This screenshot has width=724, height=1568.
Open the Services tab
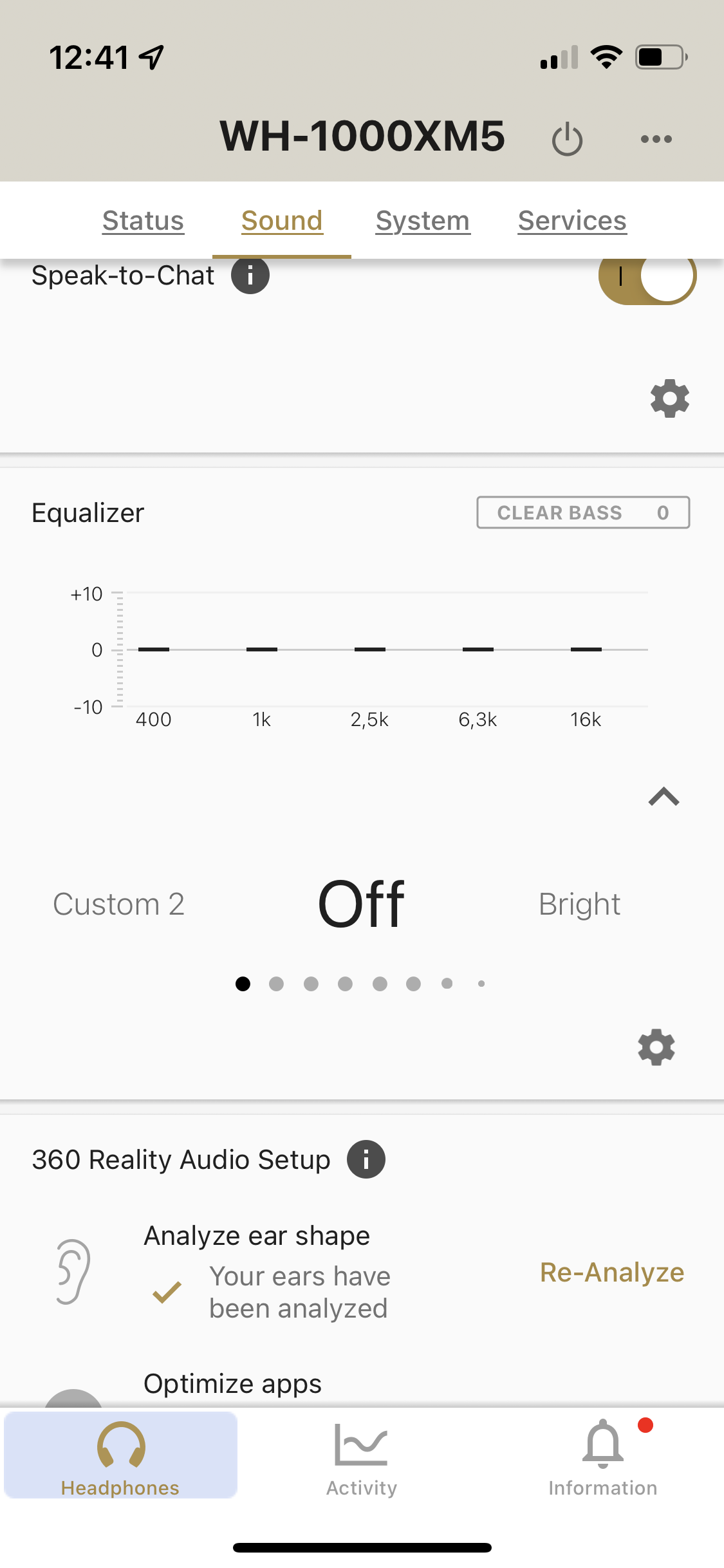click(x=572, y=220)
